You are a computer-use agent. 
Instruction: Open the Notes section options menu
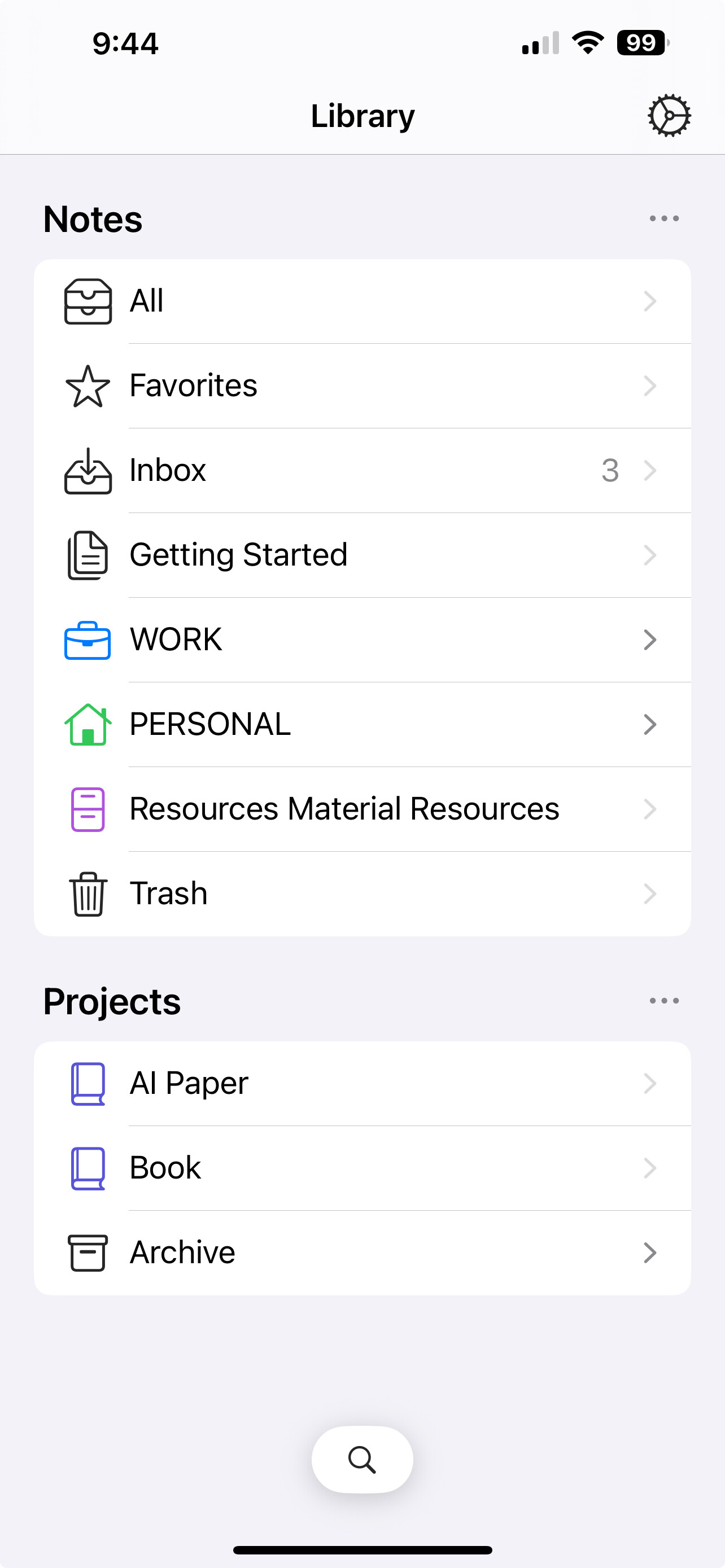[x=663, y=218]
